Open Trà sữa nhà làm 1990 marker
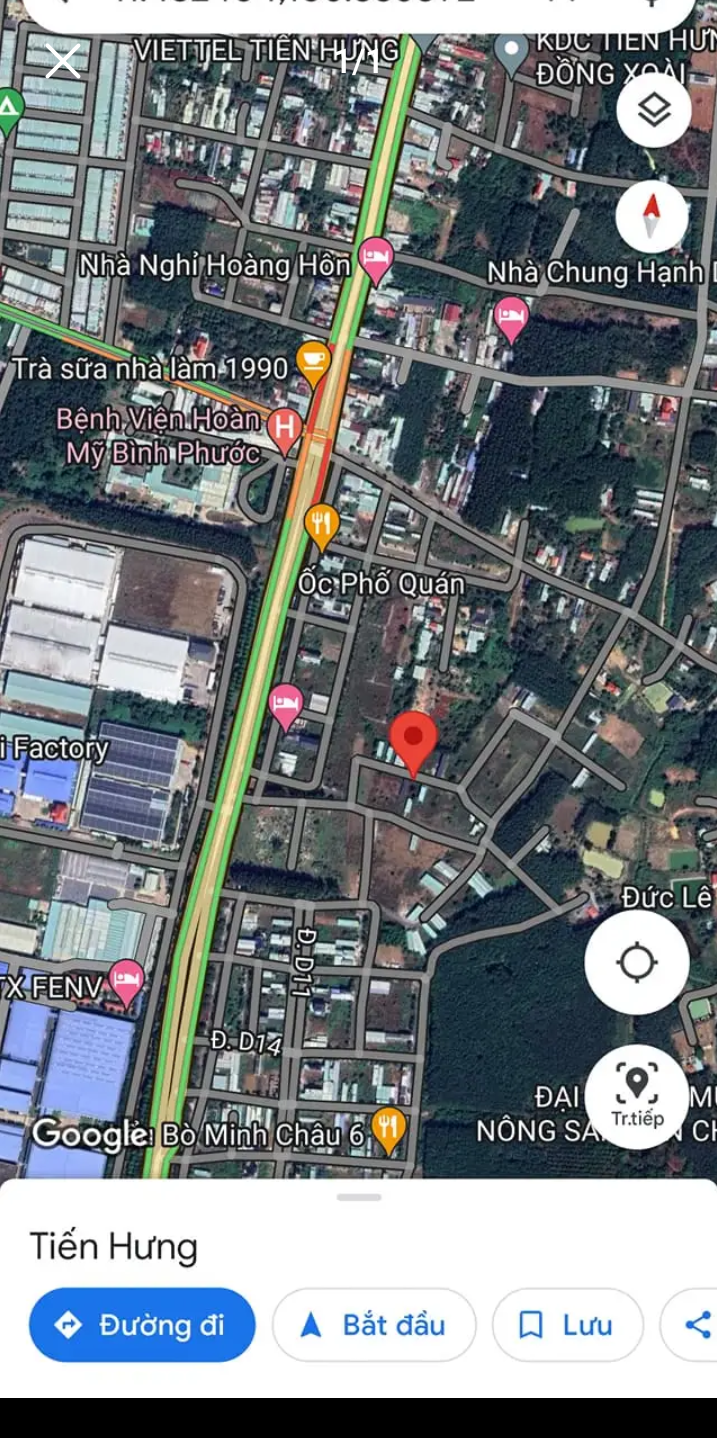This screenshot has height=1438, width=717. coord(314,364)
